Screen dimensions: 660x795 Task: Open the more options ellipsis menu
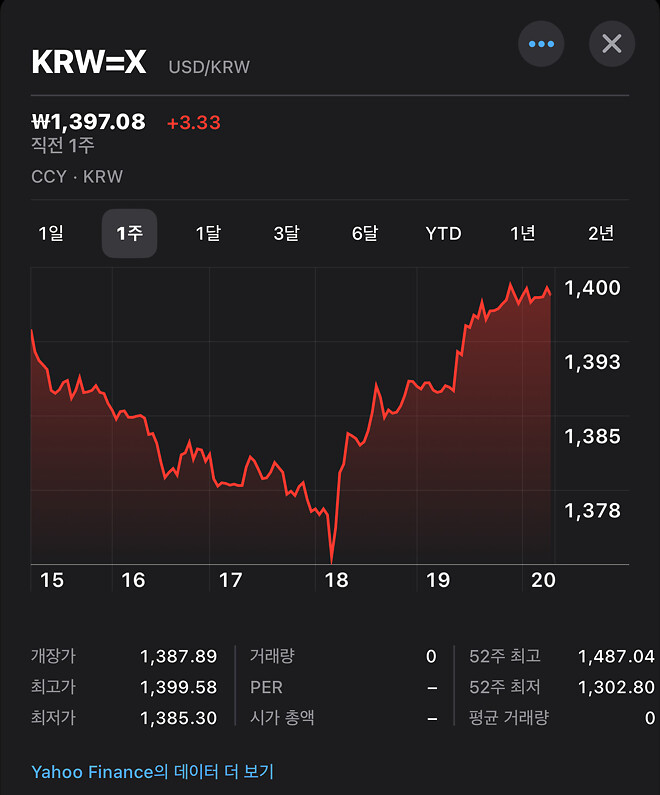(541, 44)
